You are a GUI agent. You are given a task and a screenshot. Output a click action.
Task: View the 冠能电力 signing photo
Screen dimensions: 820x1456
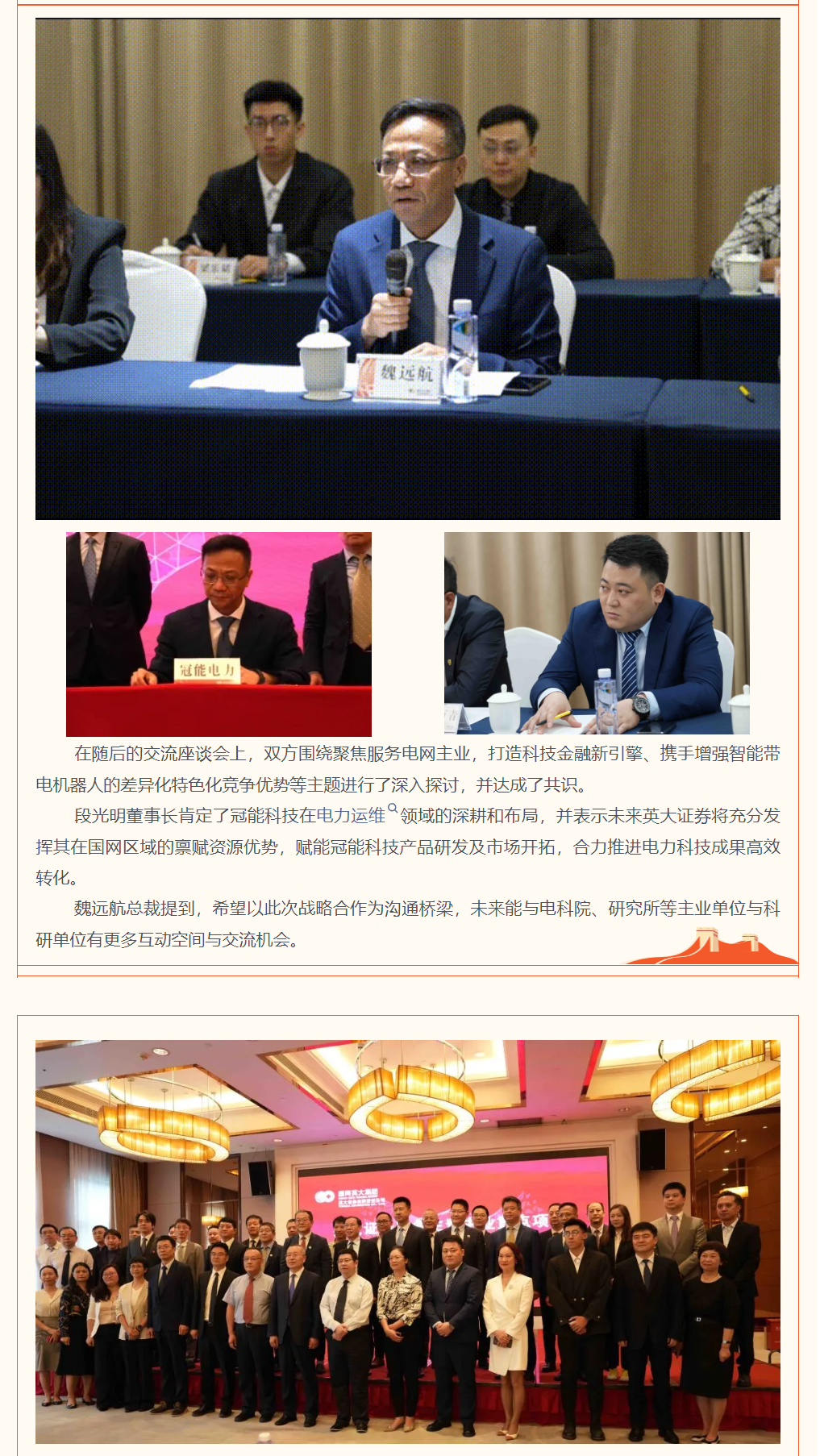pos(219,634)
